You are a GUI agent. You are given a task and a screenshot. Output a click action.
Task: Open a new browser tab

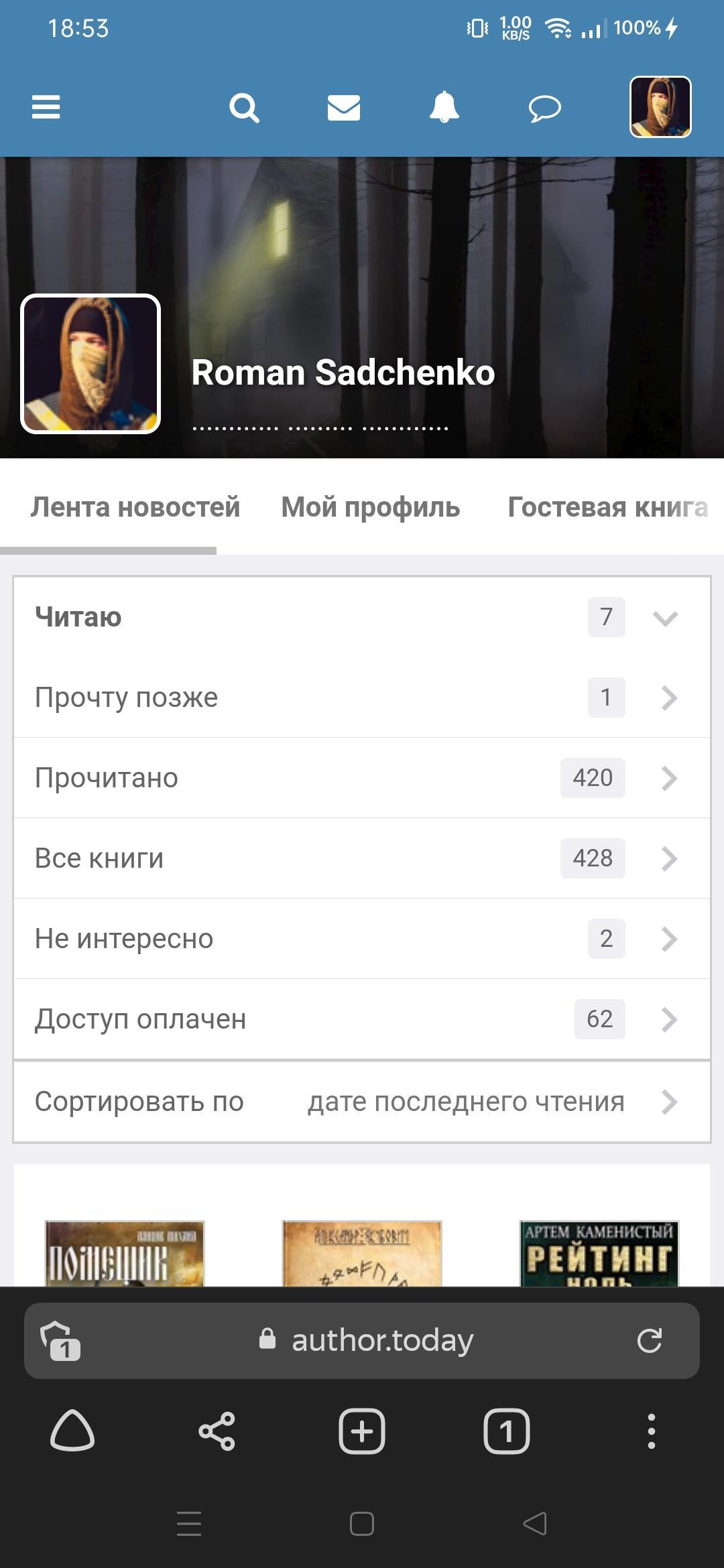[x=362, y=1432]
